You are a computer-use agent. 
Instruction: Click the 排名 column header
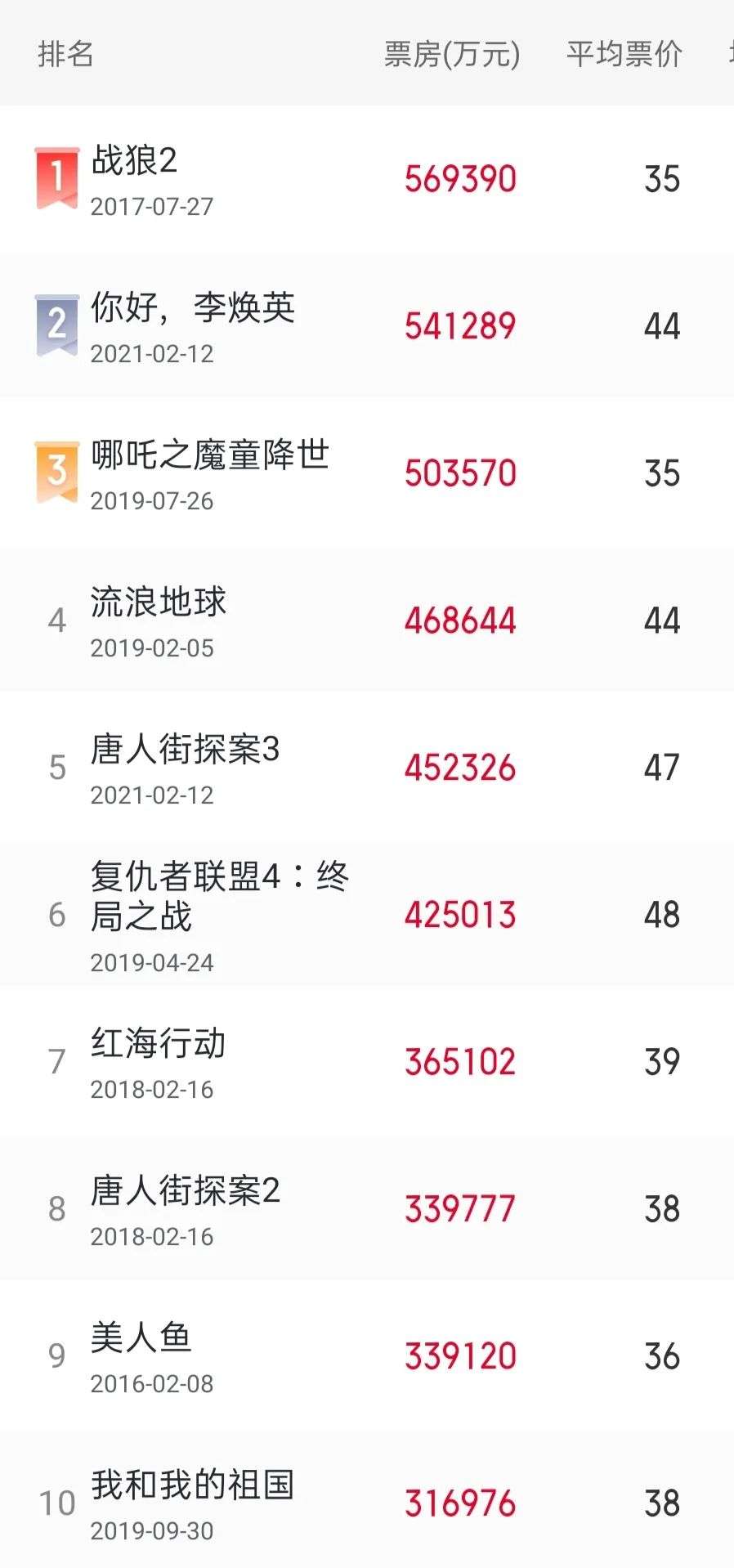pyautogui.click(x=64, y=55)
